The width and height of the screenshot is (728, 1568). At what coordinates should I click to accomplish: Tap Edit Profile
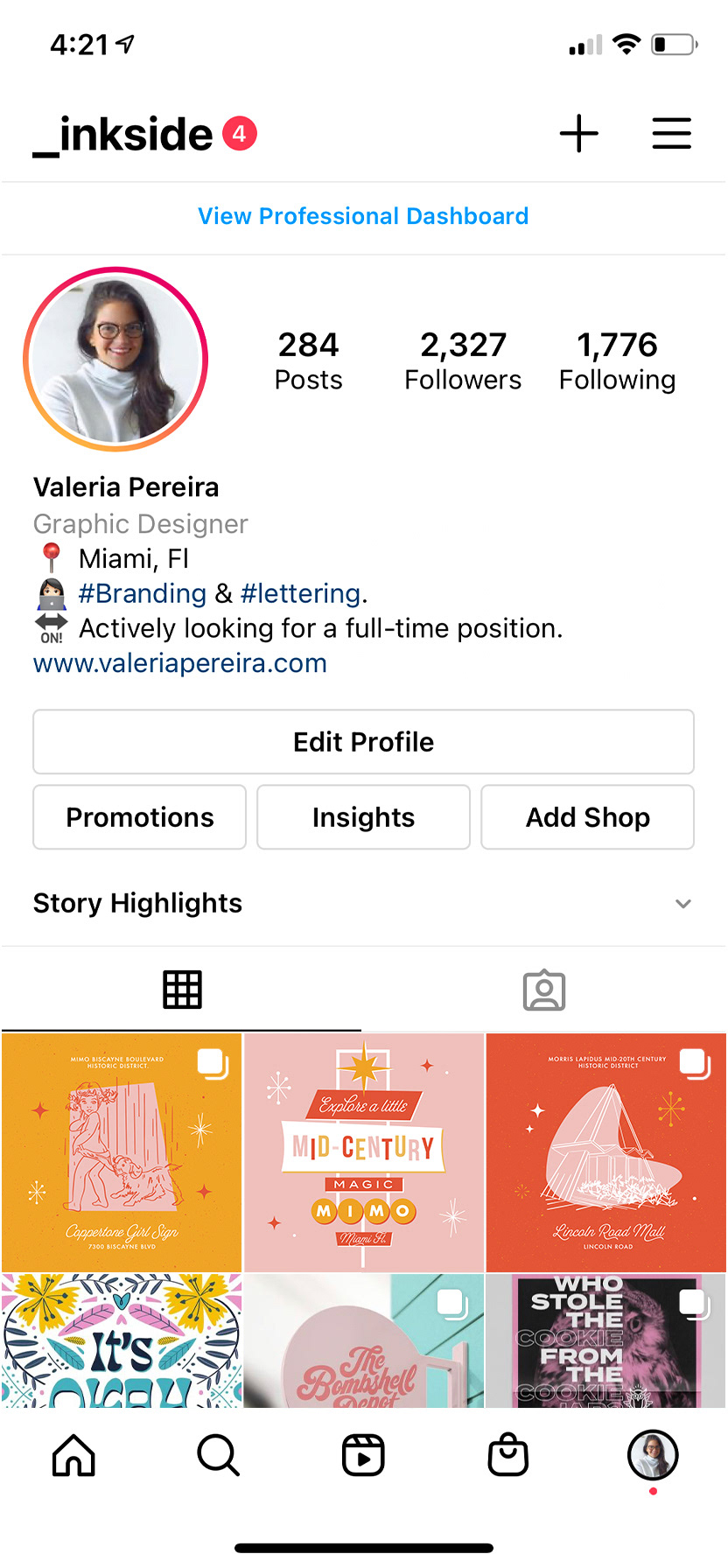[x=363, y=742]
